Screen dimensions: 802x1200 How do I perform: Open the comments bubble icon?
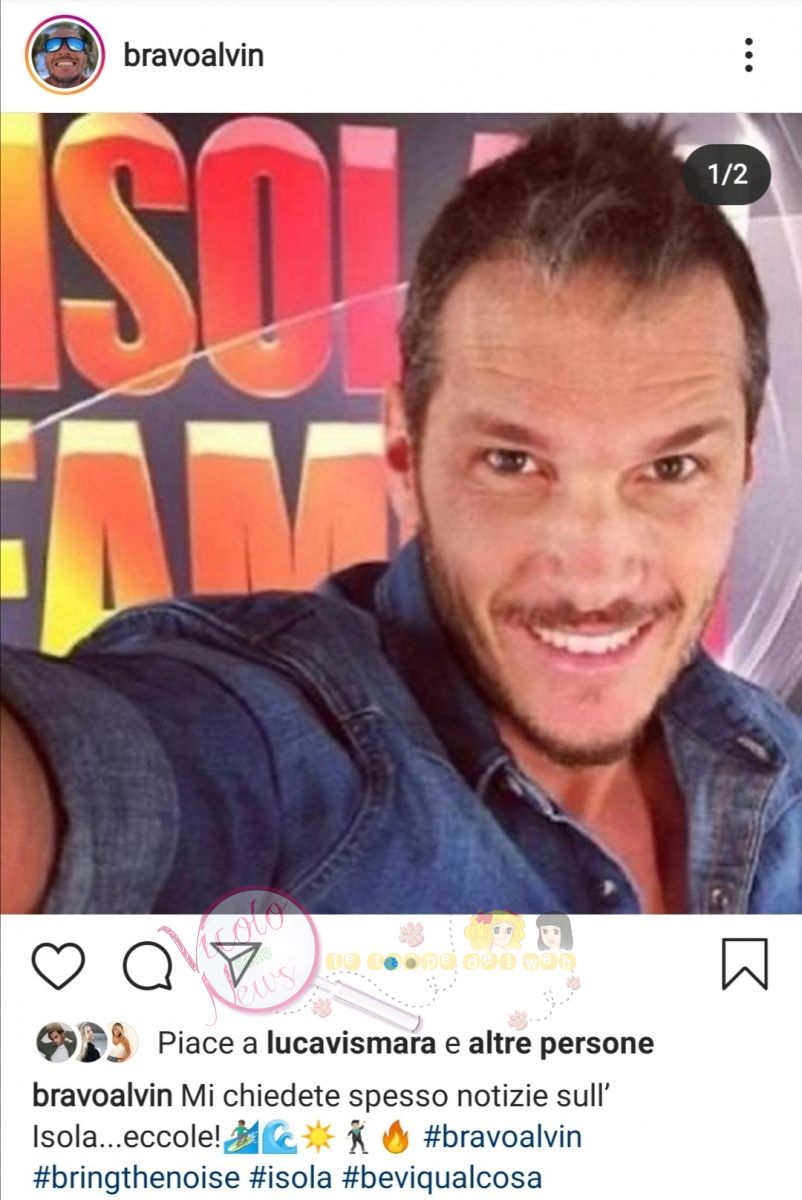click(148, 966)
